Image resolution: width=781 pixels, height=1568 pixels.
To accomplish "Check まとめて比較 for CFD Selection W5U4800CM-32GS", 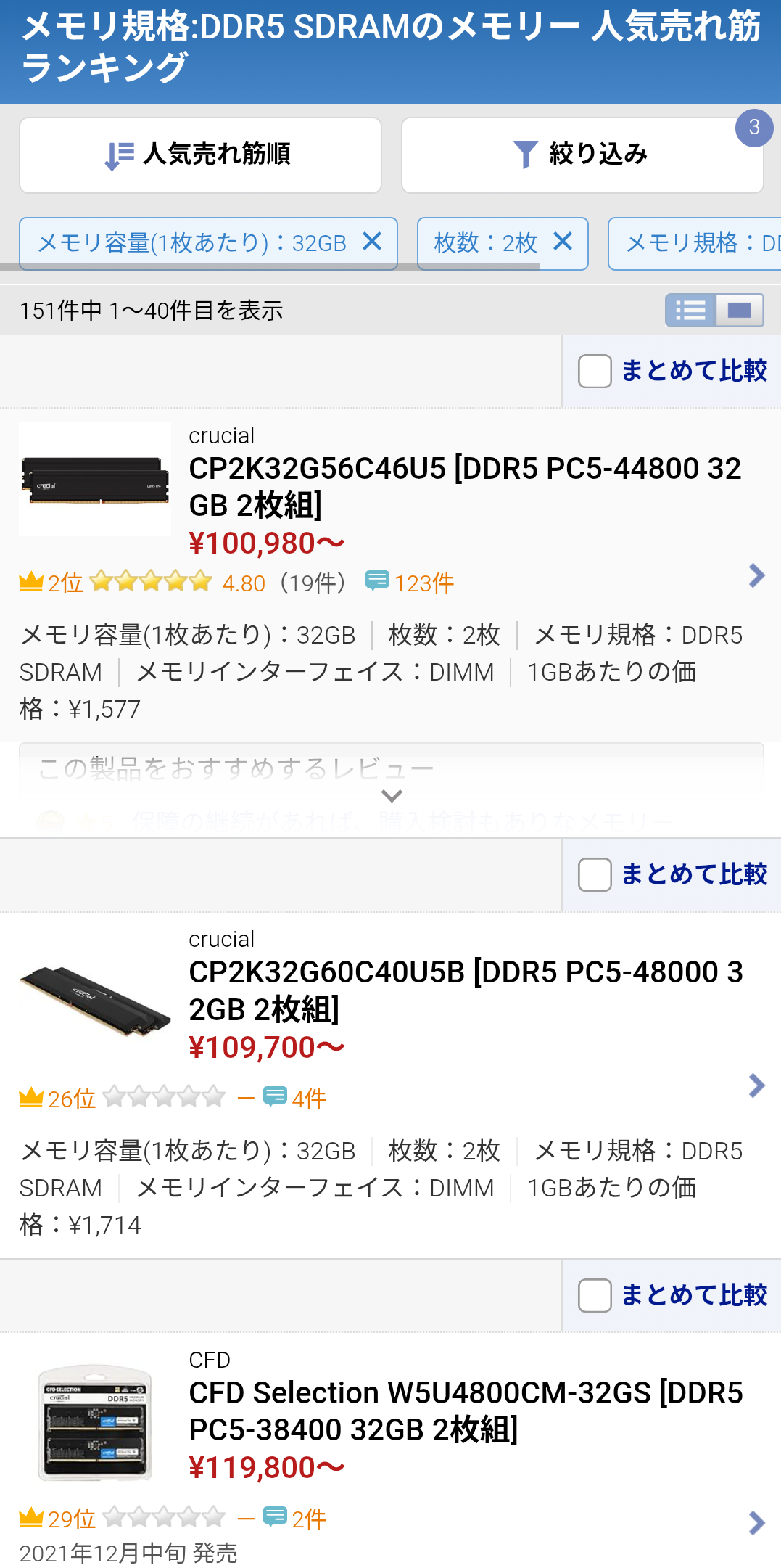I will [595, 1296].
